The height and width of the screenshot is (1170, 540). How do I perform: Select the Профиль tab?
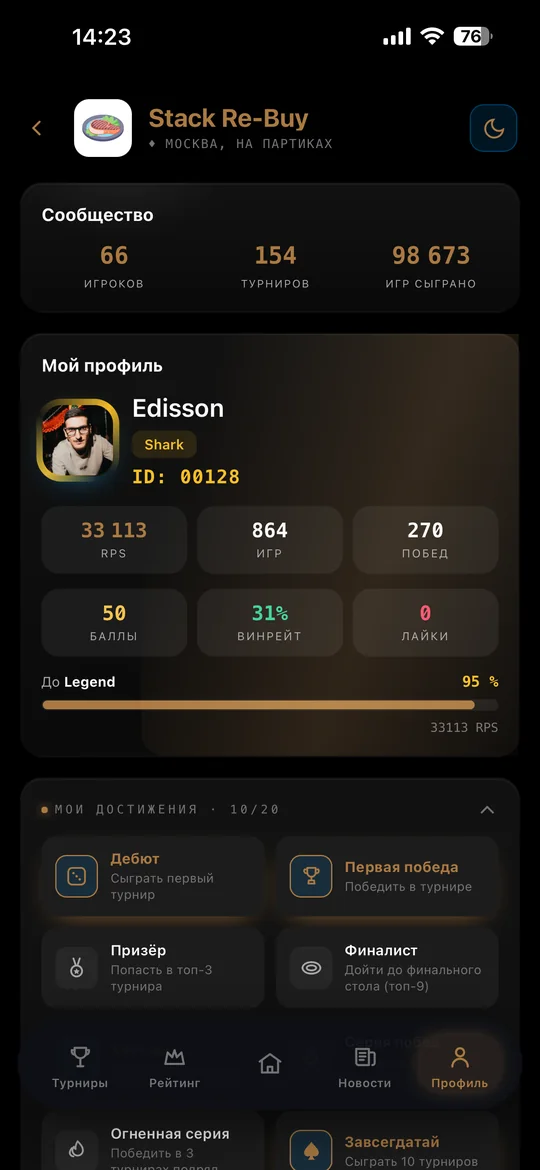click(x=459, y=1067)
